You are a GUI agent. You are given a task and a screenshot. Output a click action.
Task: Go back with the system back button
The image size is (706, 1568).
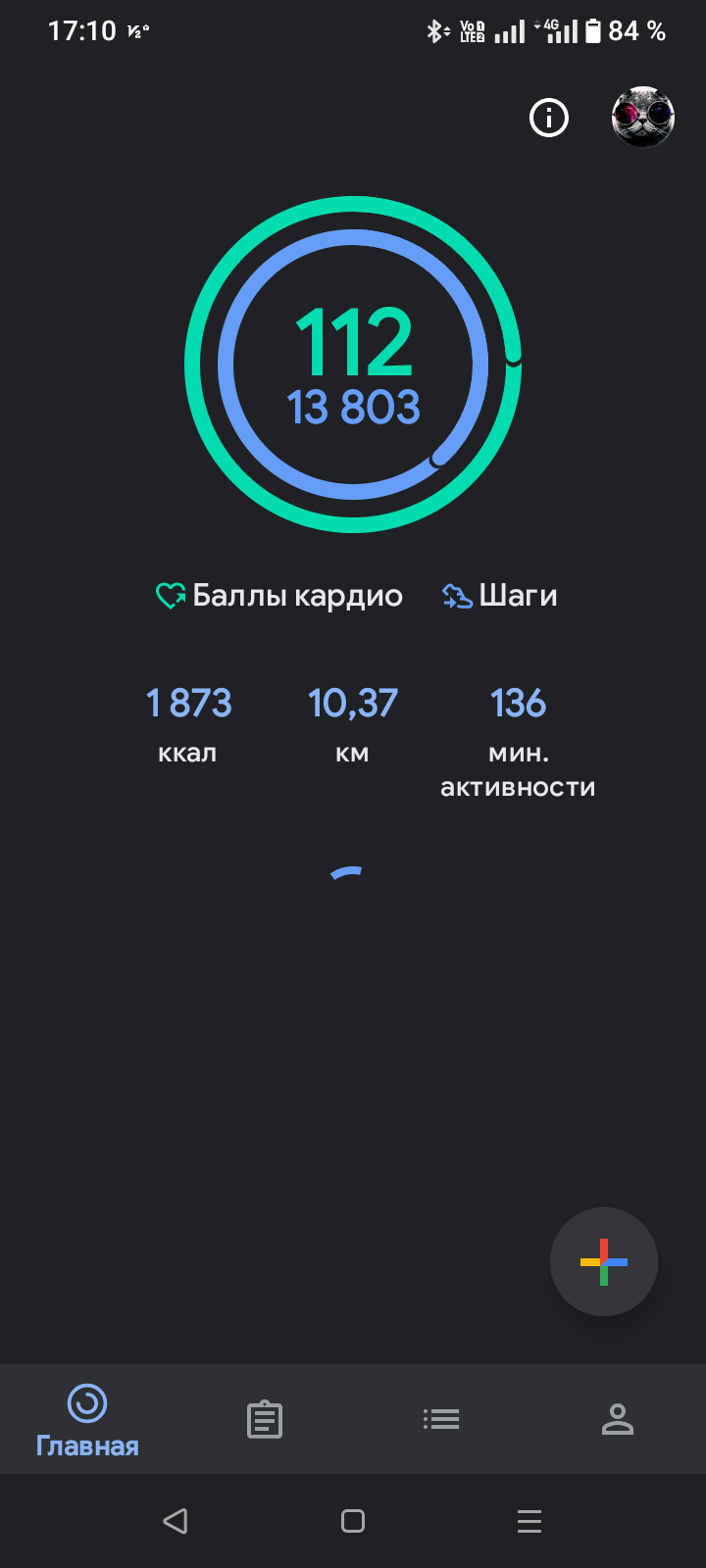pos(176,1521)
